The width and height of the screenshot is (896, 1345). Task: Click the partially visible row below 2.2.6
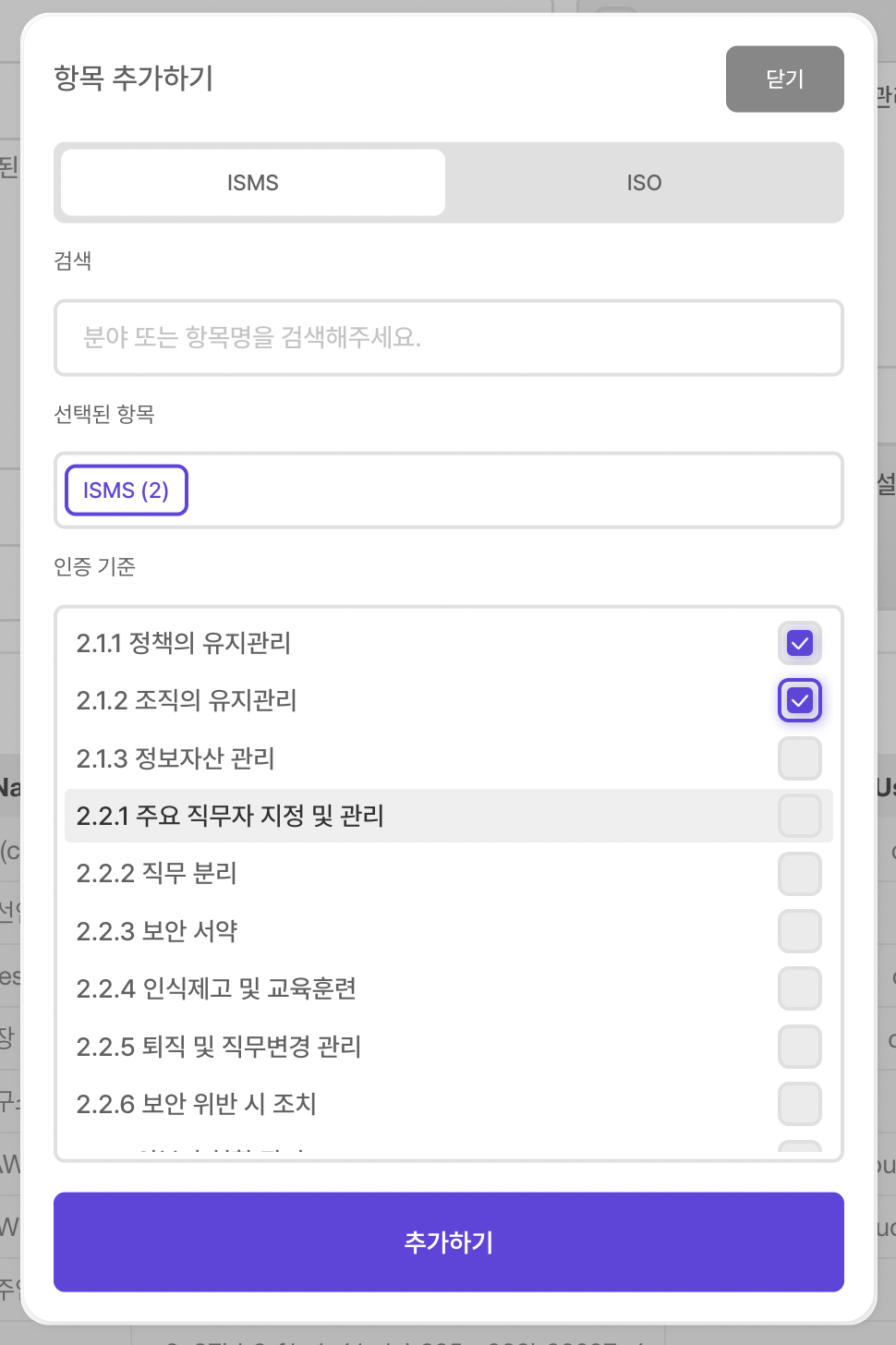point(369,1148)
